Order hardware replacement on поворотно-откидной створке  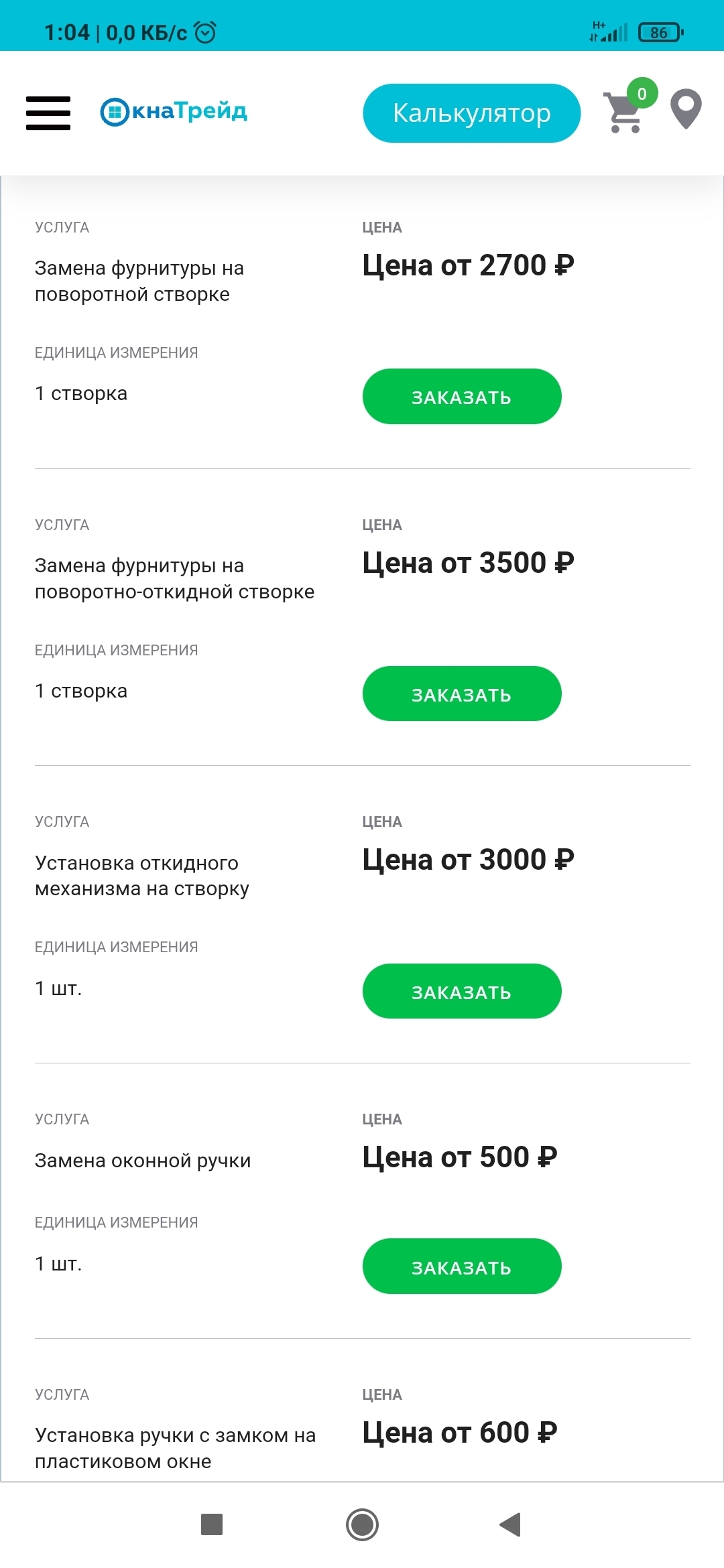462,694
